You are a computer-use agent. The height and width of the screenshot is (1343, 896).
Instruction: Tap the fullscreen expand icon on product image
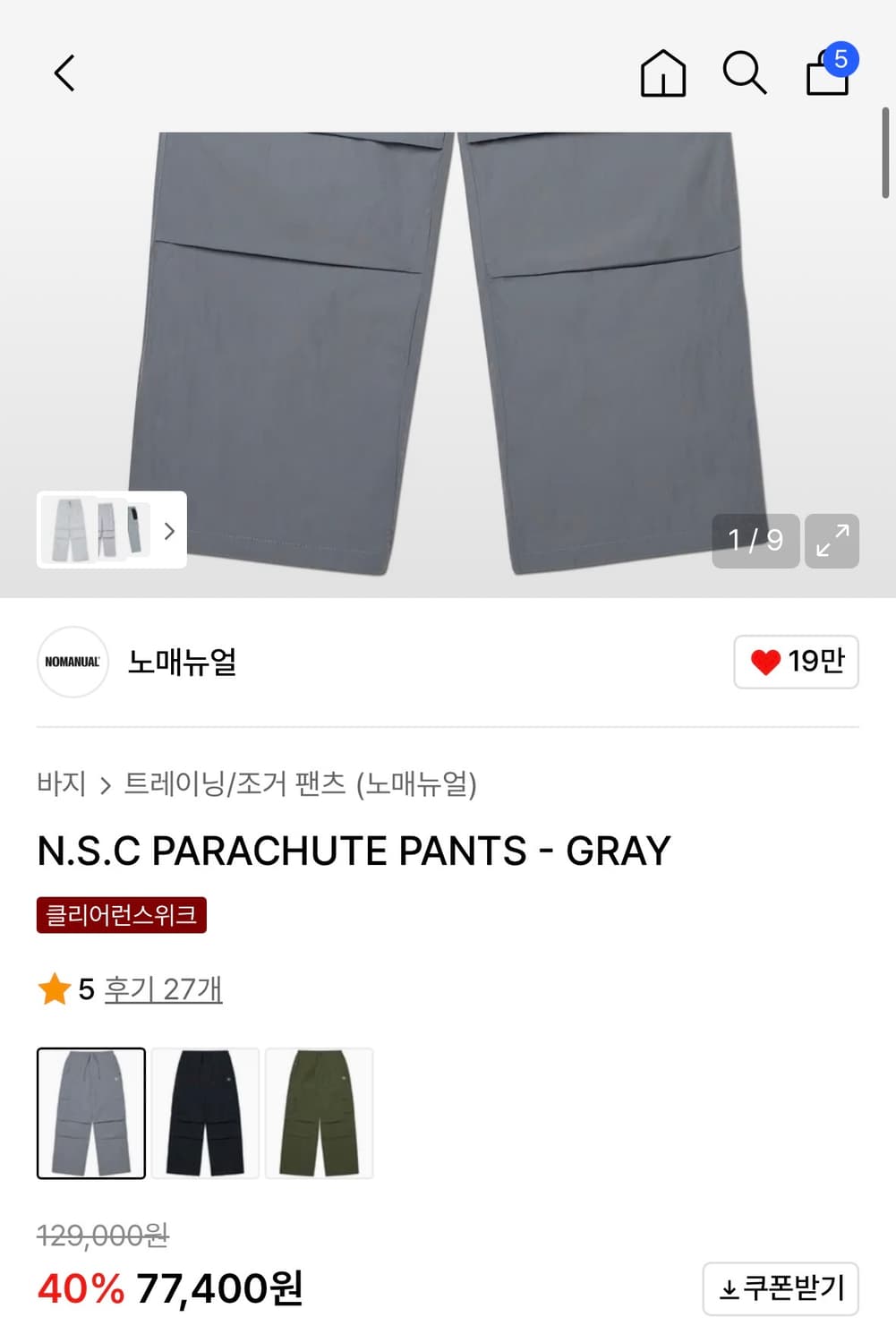coord(832,541)
